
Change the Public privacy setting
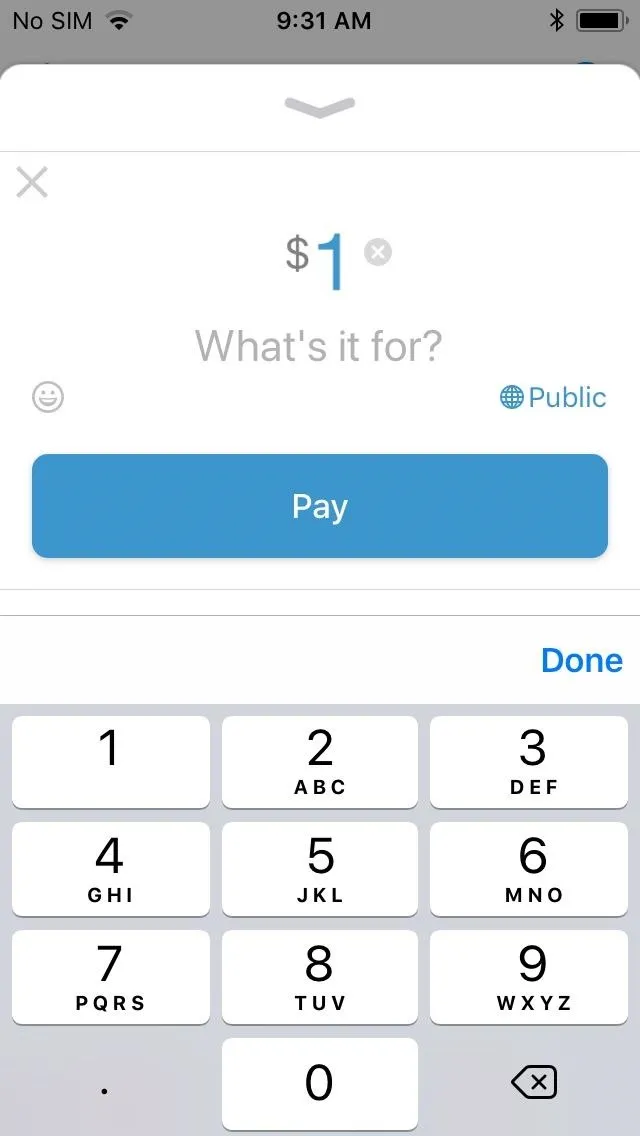pos(553,397)
